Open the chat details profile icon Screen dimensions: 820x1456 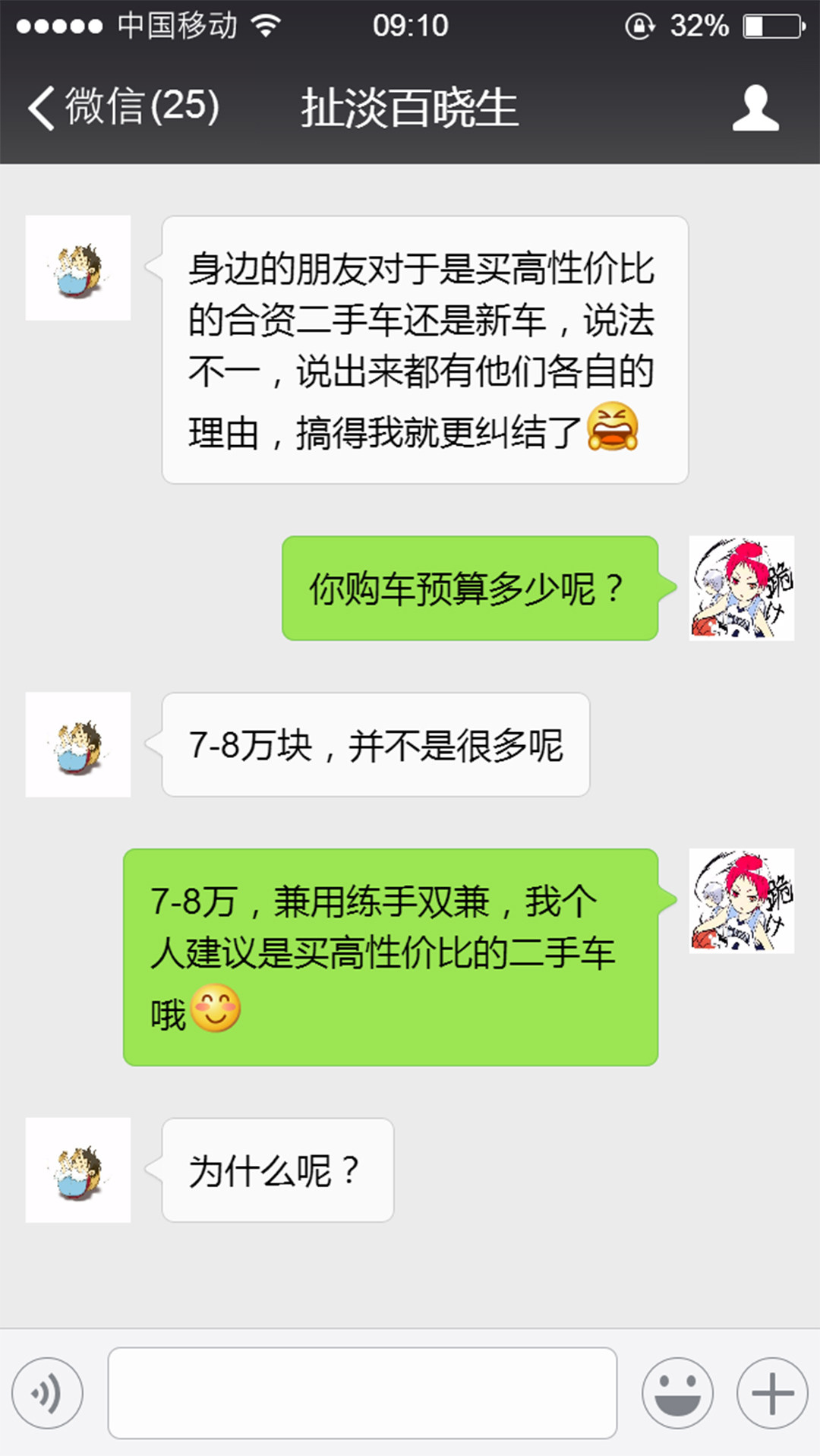755,108
